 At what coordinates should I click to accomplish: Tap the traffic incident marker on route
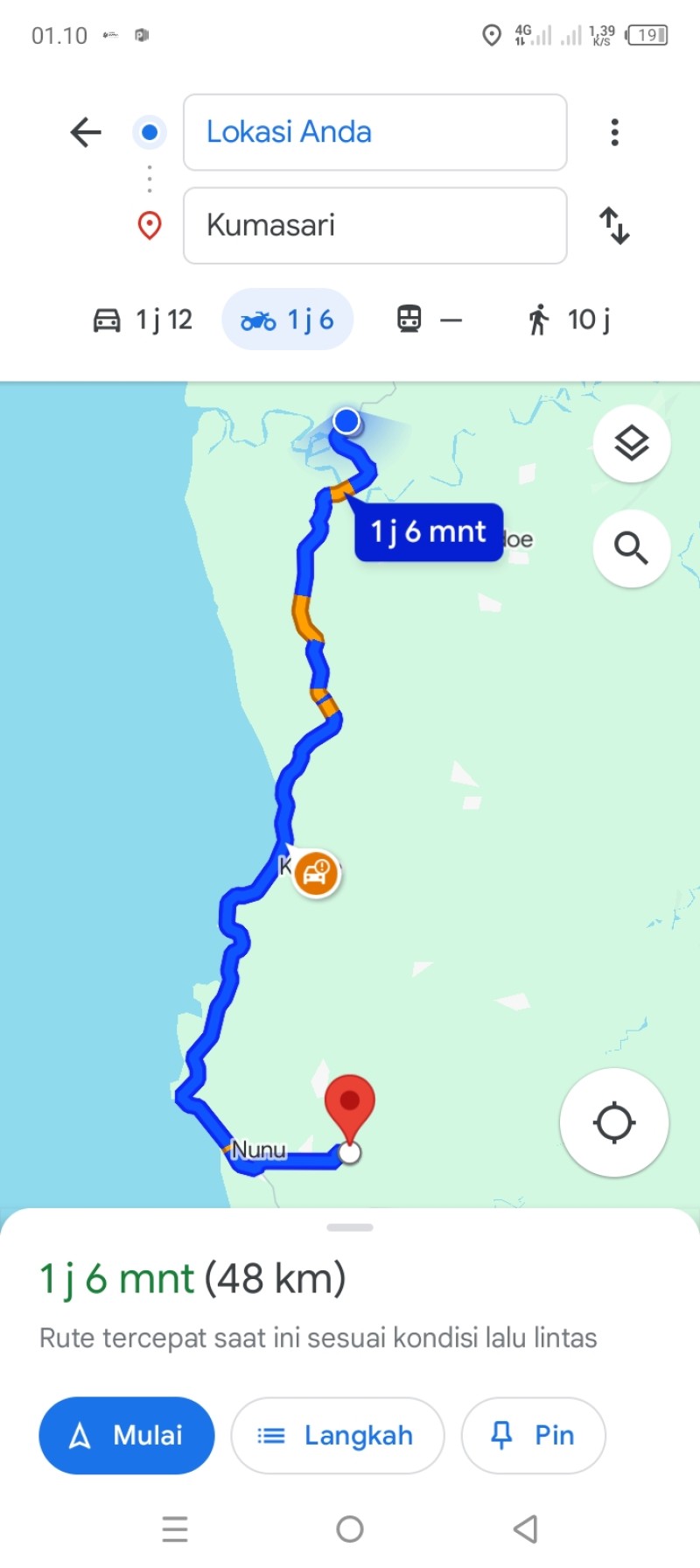tap(316, 872)
